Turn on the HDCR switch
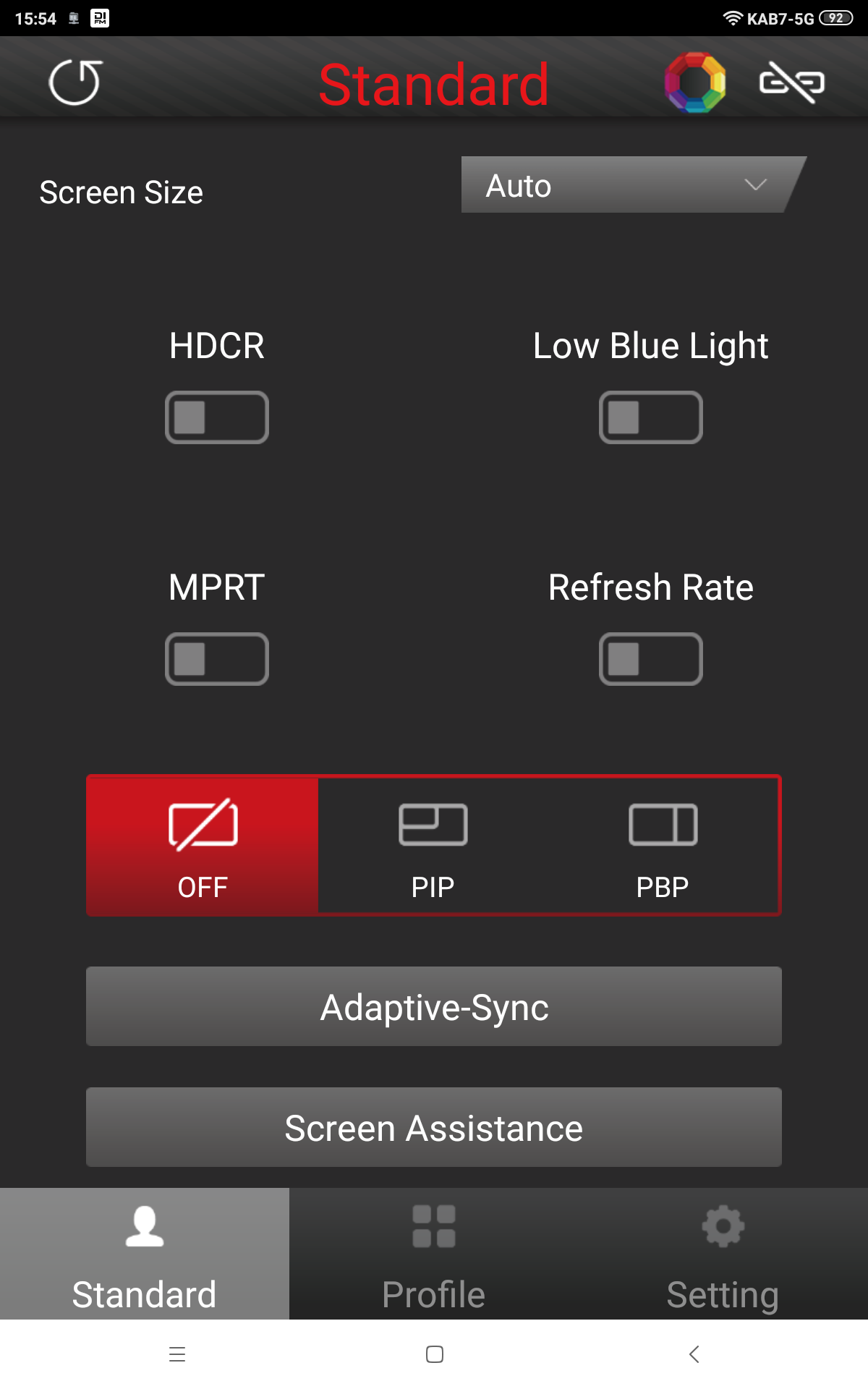This screenshot has height=1389, width=868. [x=217, y=417]
